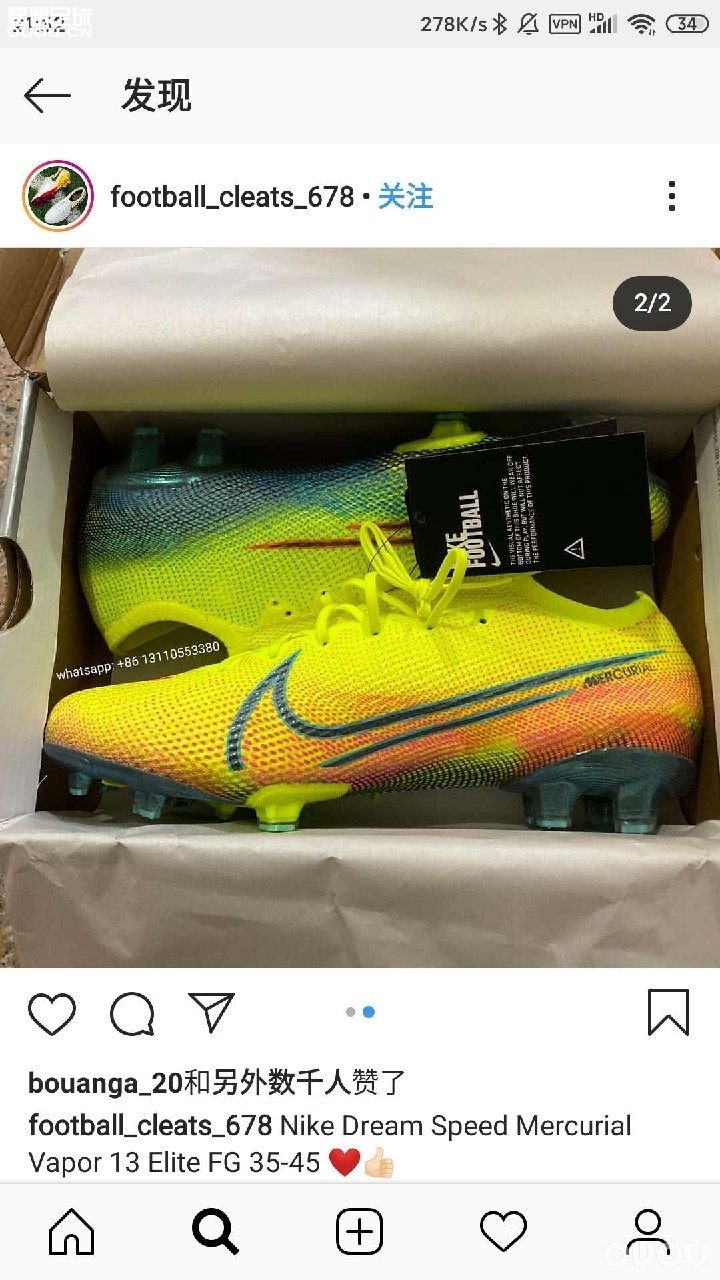
Task: Open the post's three-dot overflow menu
Action: coord(672,197)
